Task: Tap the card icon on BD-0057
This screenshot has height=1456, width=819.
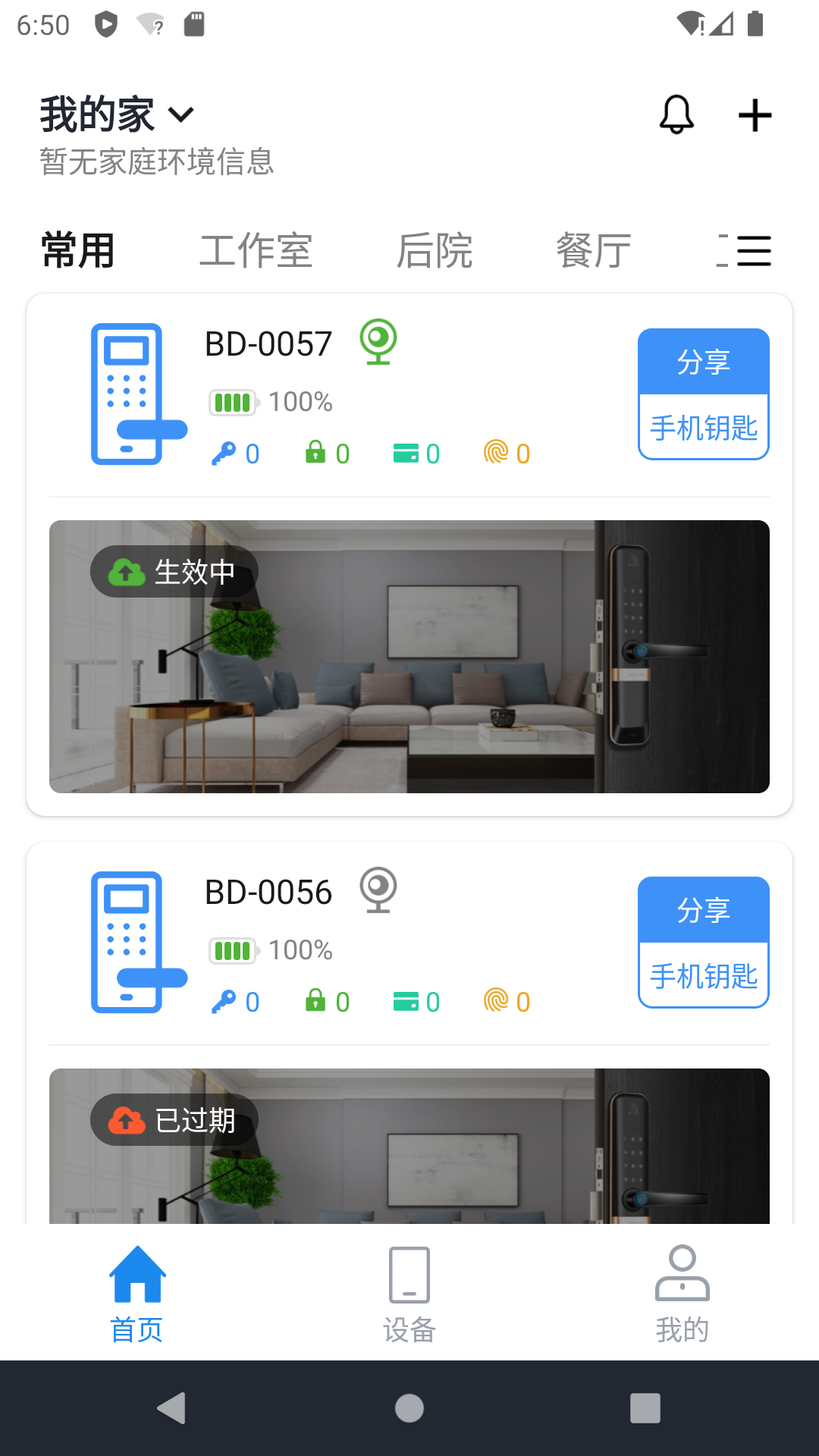Action: point(416,453)
